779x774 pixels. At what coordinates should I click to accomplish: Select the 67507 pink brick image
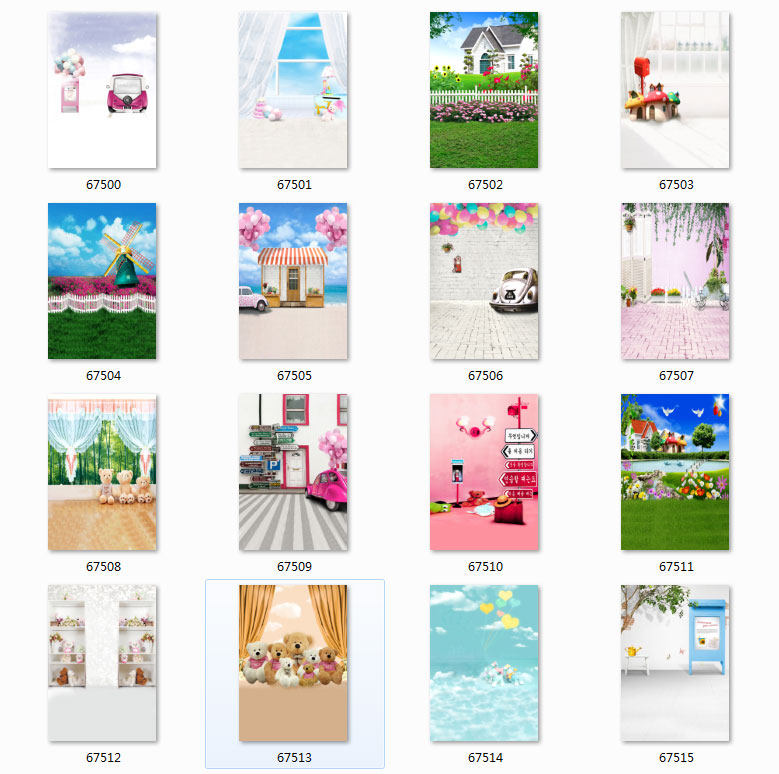(x=675, y=281)
